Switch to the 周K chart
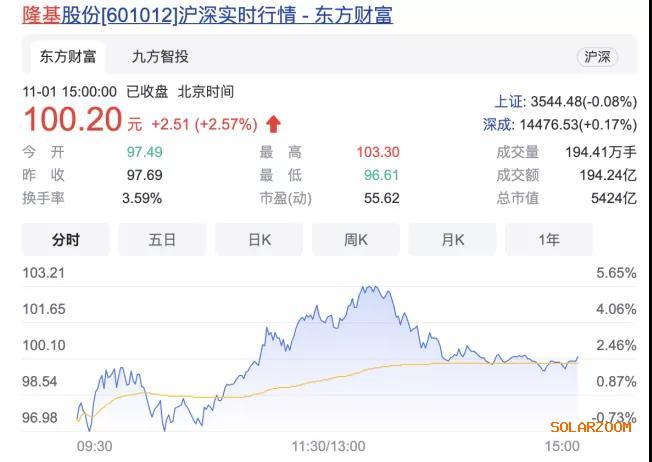 tap(356, 240)
